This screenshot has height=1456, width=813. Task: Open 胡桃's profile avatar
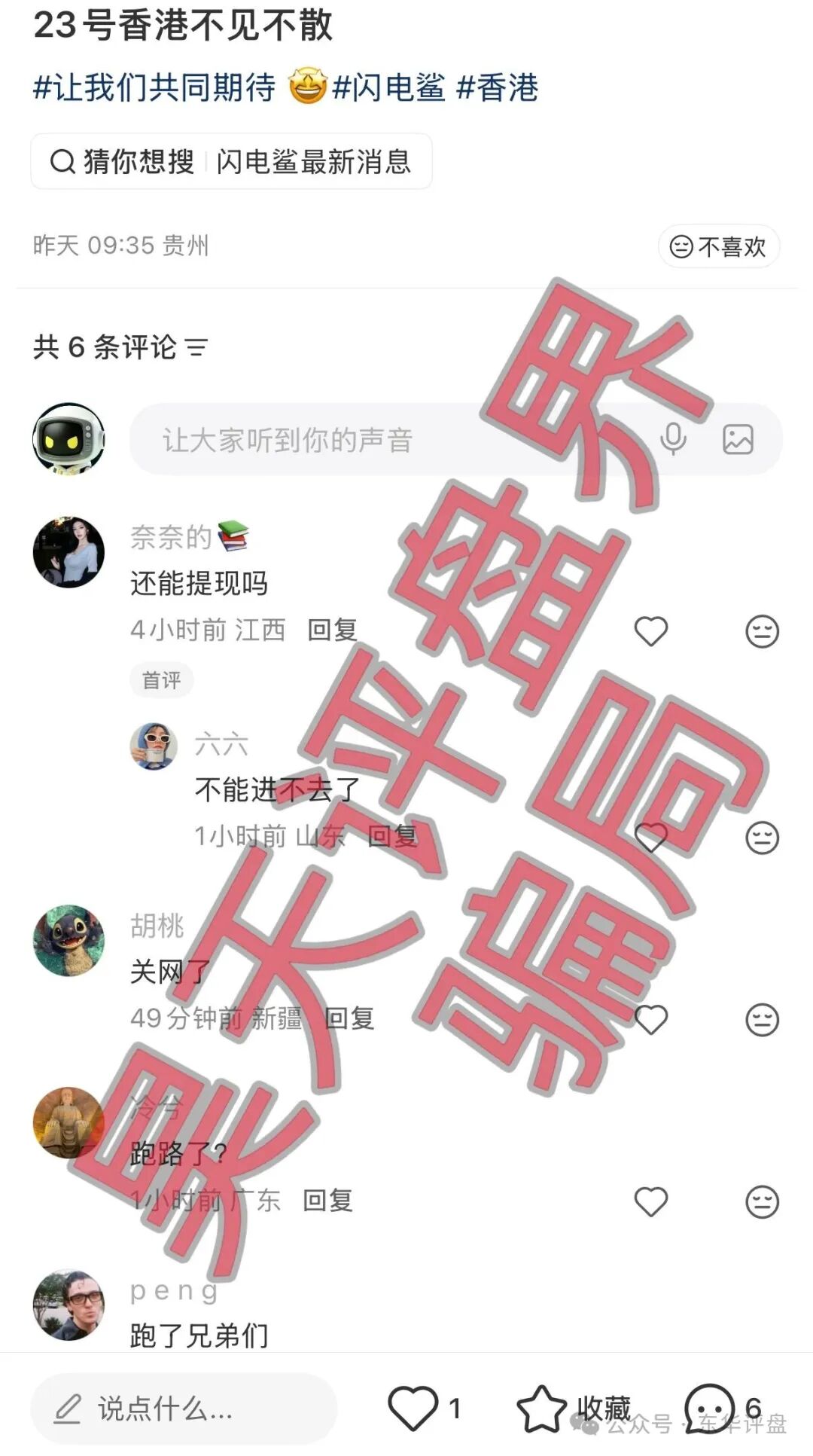[69, 940]
